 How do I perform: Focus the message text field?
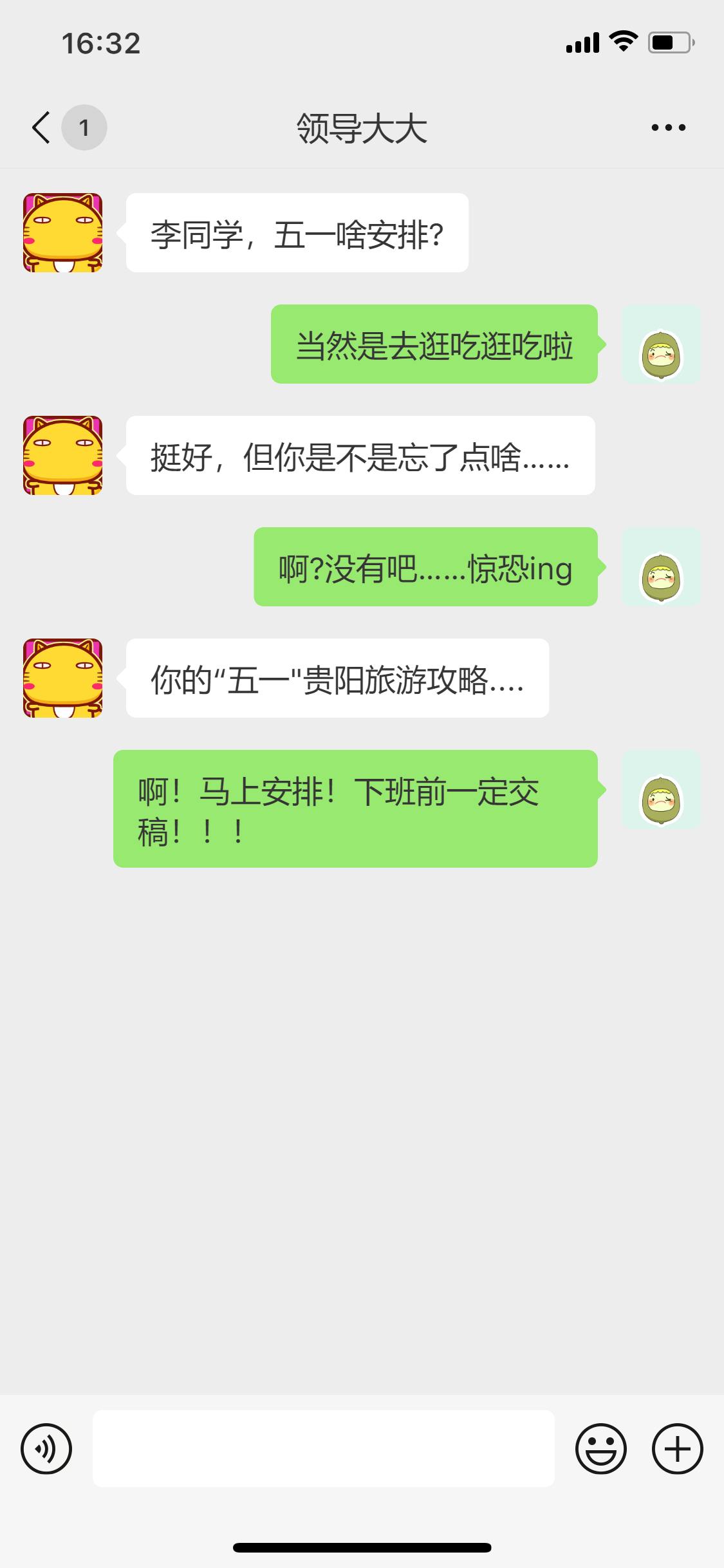(x=323, y=1448)
